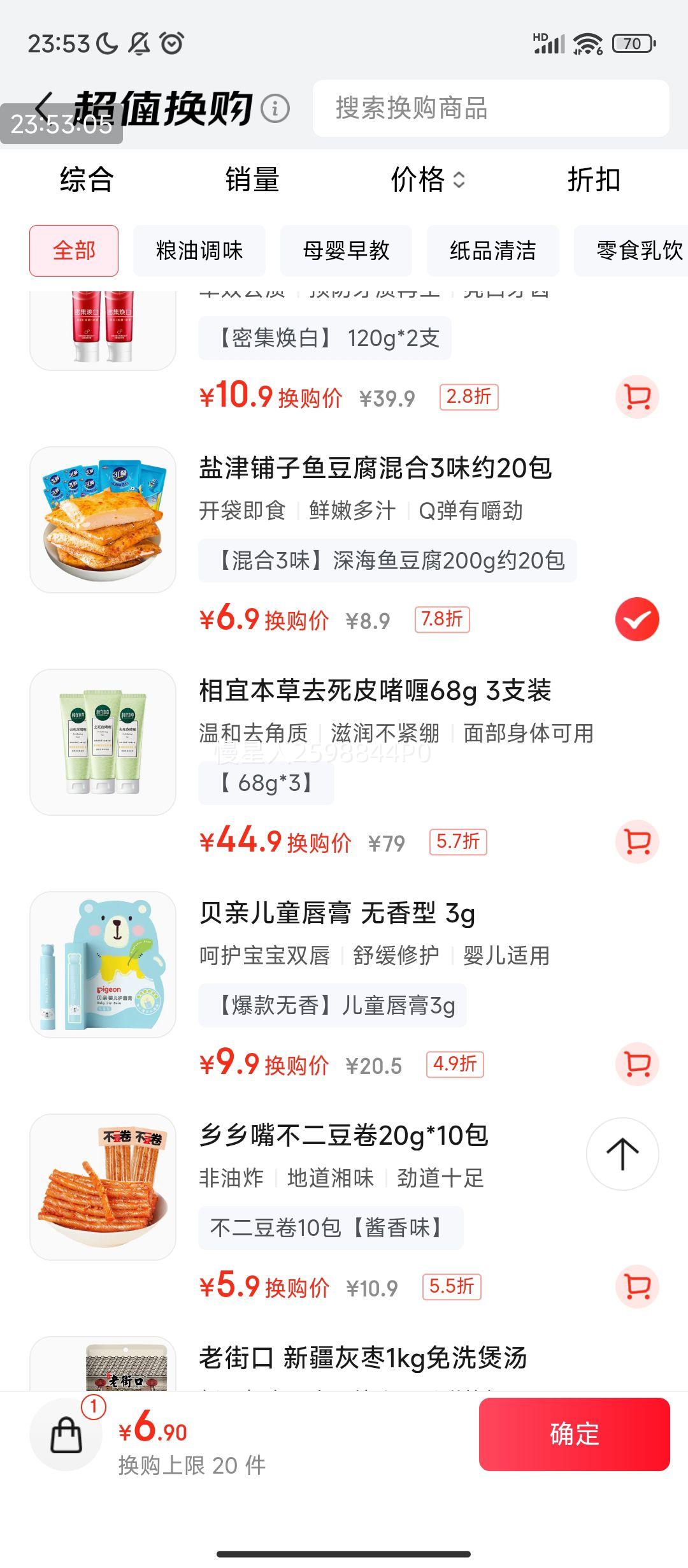The height and width of the screenshot is (1568, 688).
Task: Open the 母婴早教 filter option
Action: tap(347, 251)
